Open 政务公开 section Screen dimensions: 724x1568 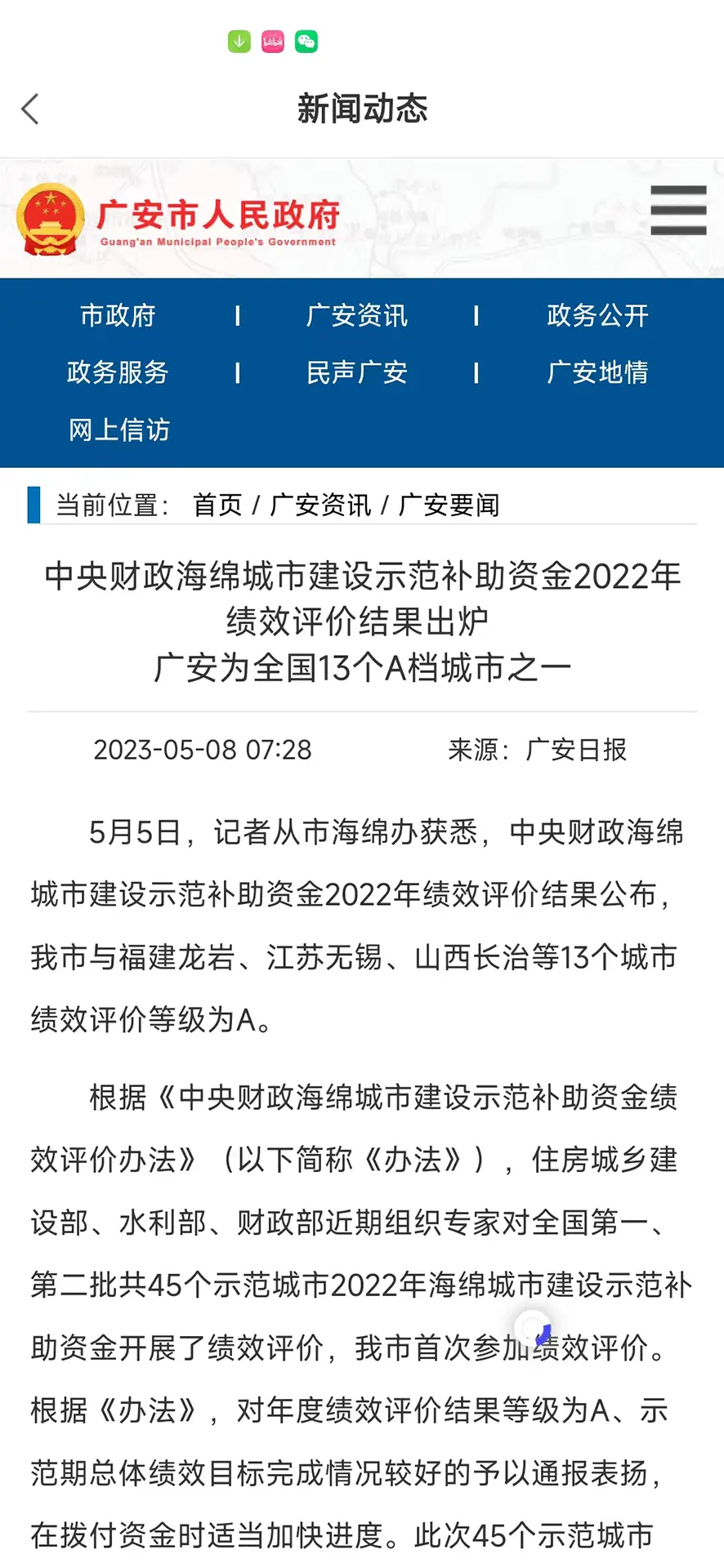597,315
